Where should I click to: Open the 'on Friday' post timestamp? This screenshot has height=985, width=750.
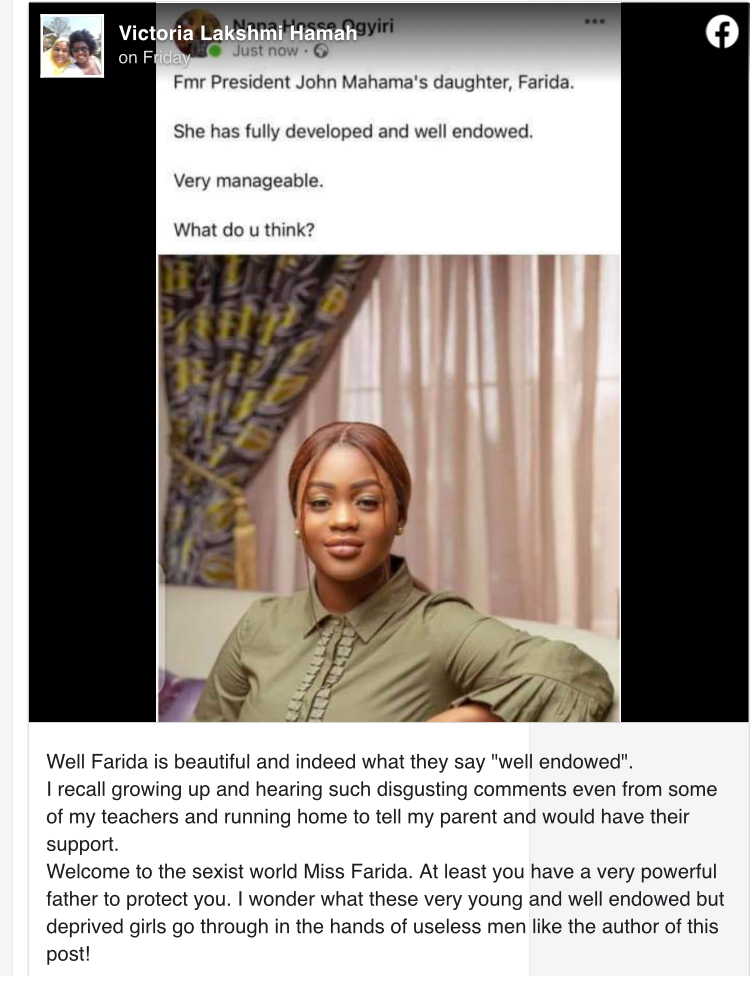click(x=153, y=57)
